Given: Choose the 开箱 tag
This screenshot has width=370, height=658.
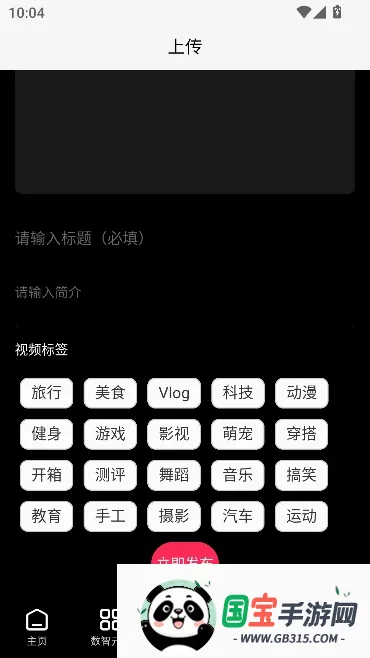Looking at the screenshot, I should 47,475.
